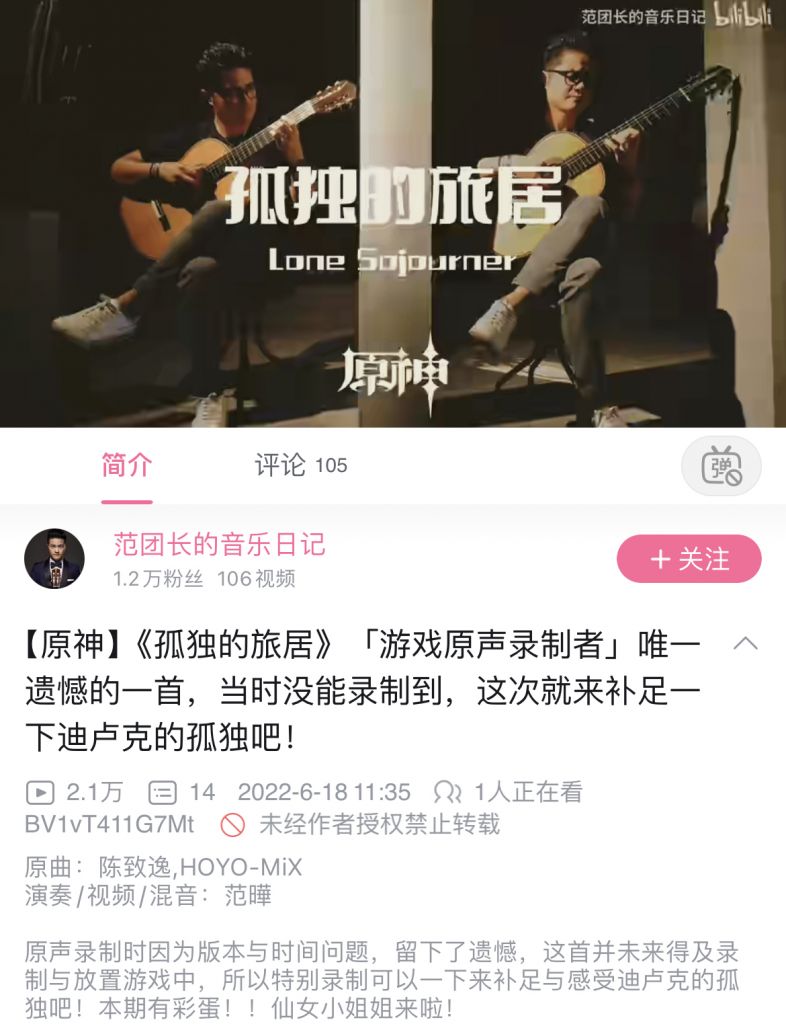Click the 陈致逸,HOYO-MiX original artist text

[x=221, y=870]
